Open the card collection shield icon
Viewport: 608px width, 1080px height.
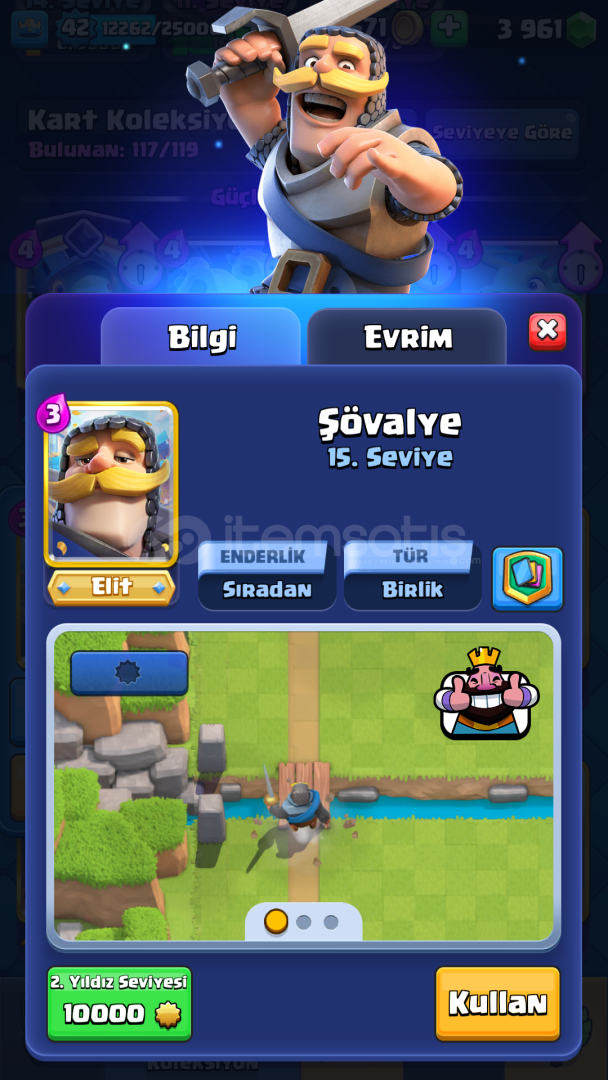point(527,579)
